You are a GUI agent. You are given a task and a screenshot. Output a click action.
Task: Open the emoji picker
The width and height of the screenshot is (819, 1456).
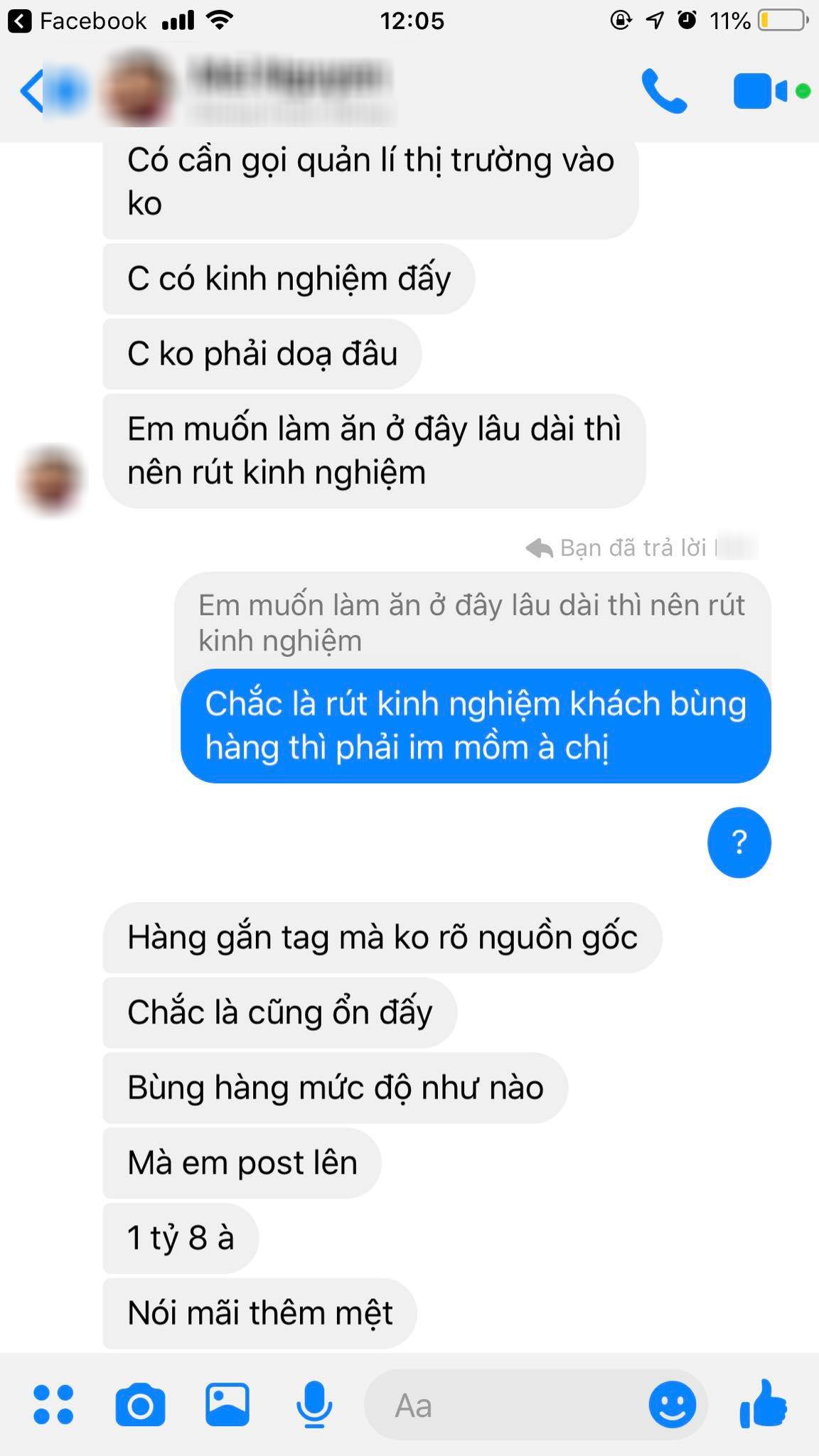point(672,1405)
